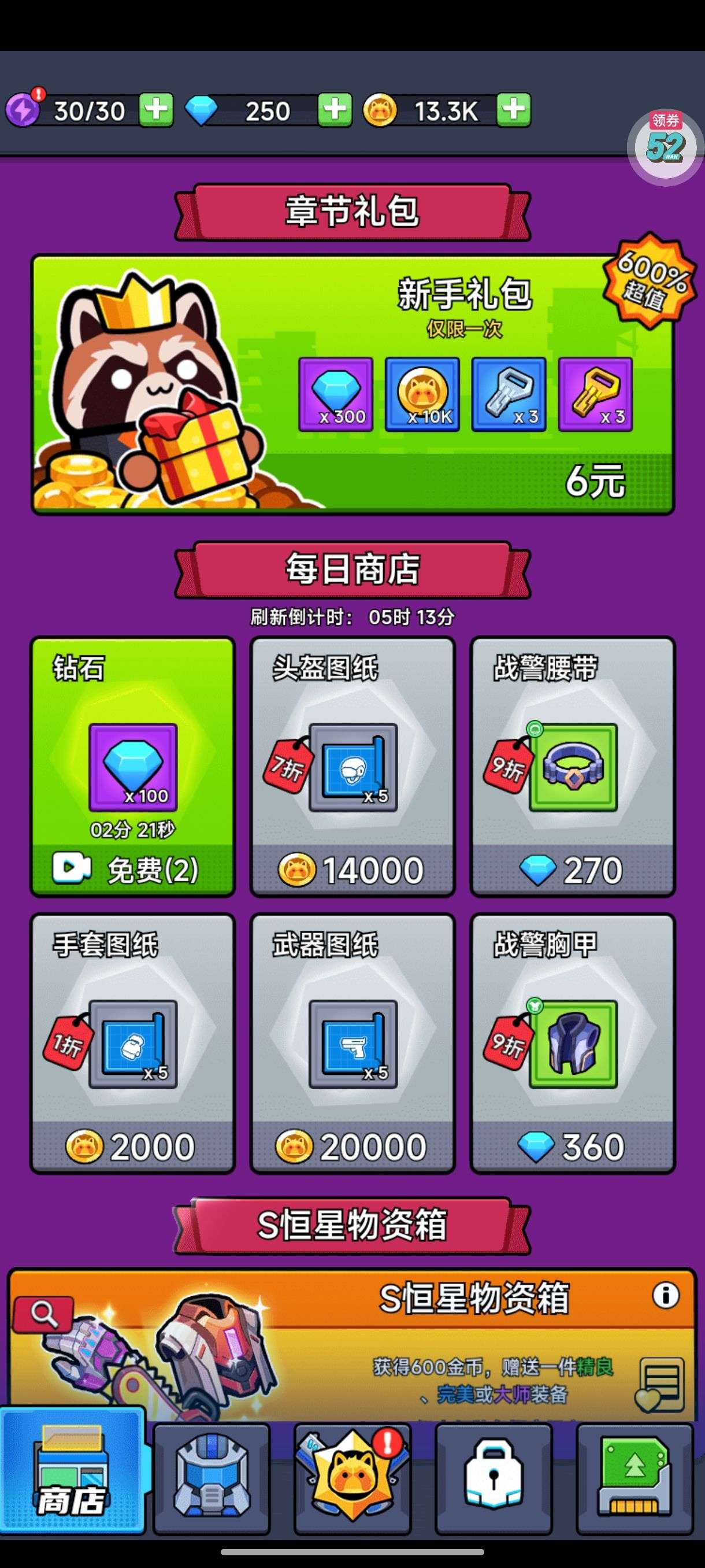Screen dimensions: 705x1568
Task: Switch to the armor equipment tab
Action: click(211, 1480)
